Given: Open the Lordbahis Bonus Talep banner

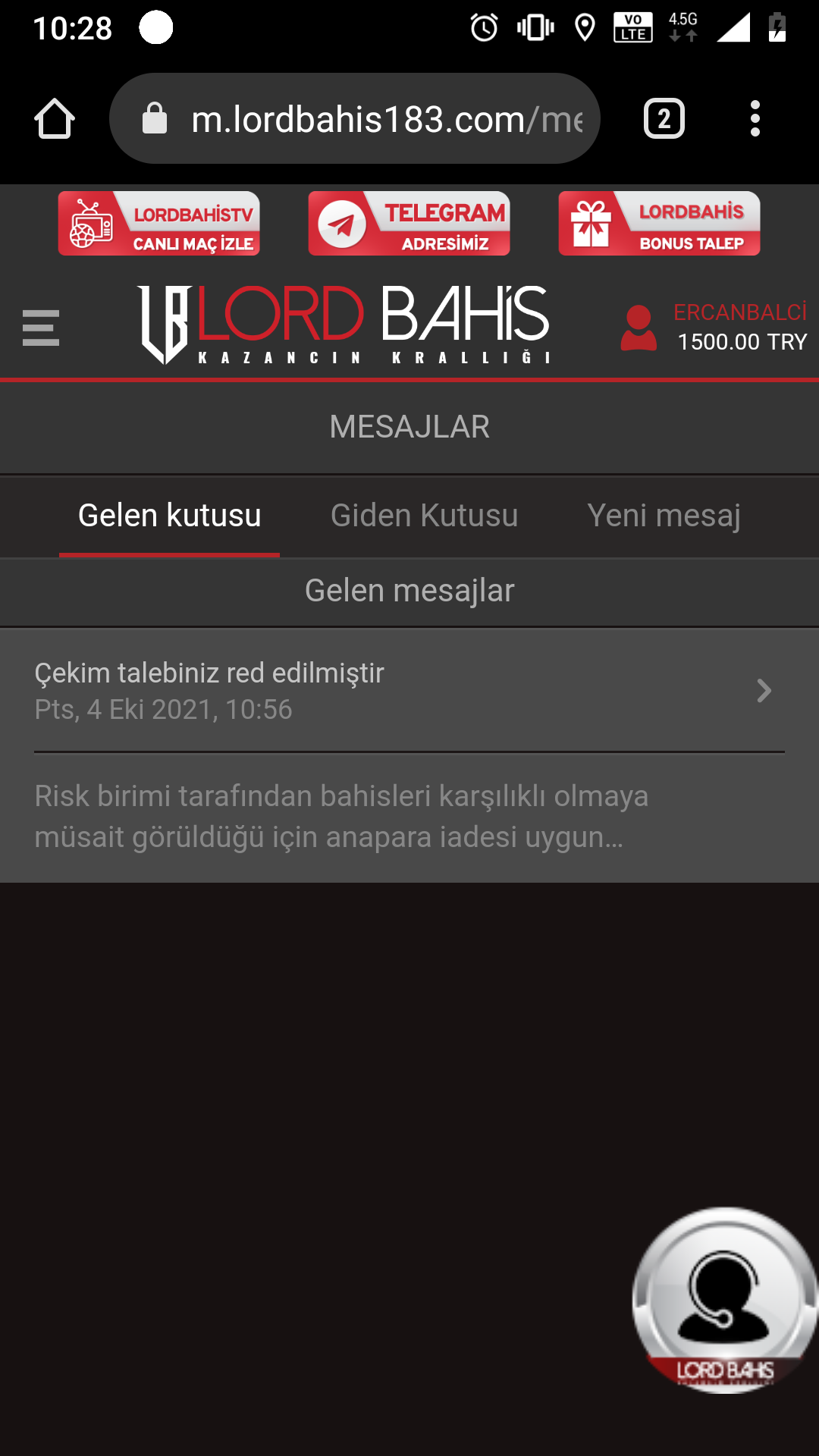Looking at the screenshot, I should 660,224.
